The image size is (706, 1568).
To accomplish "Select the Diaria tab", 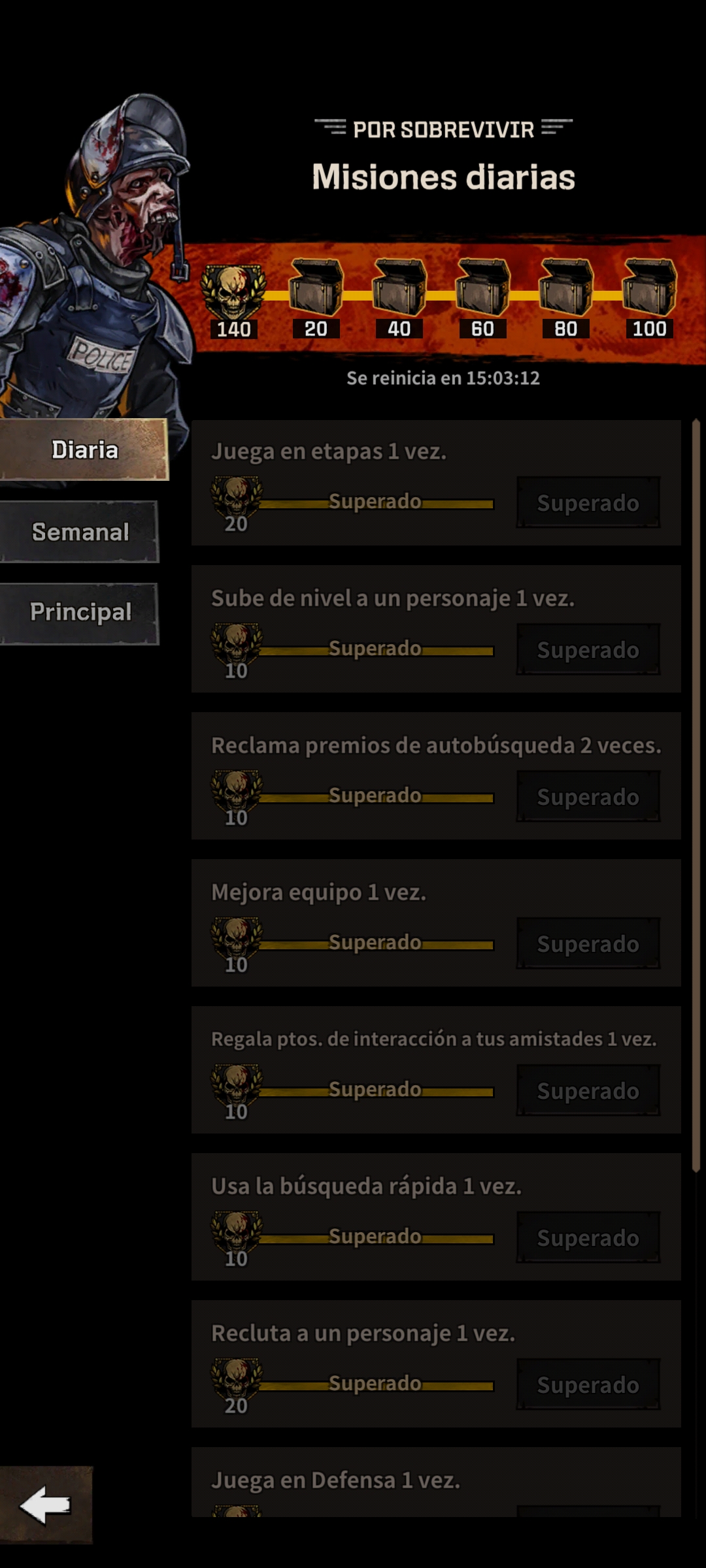I will click(x=84, y=449).
